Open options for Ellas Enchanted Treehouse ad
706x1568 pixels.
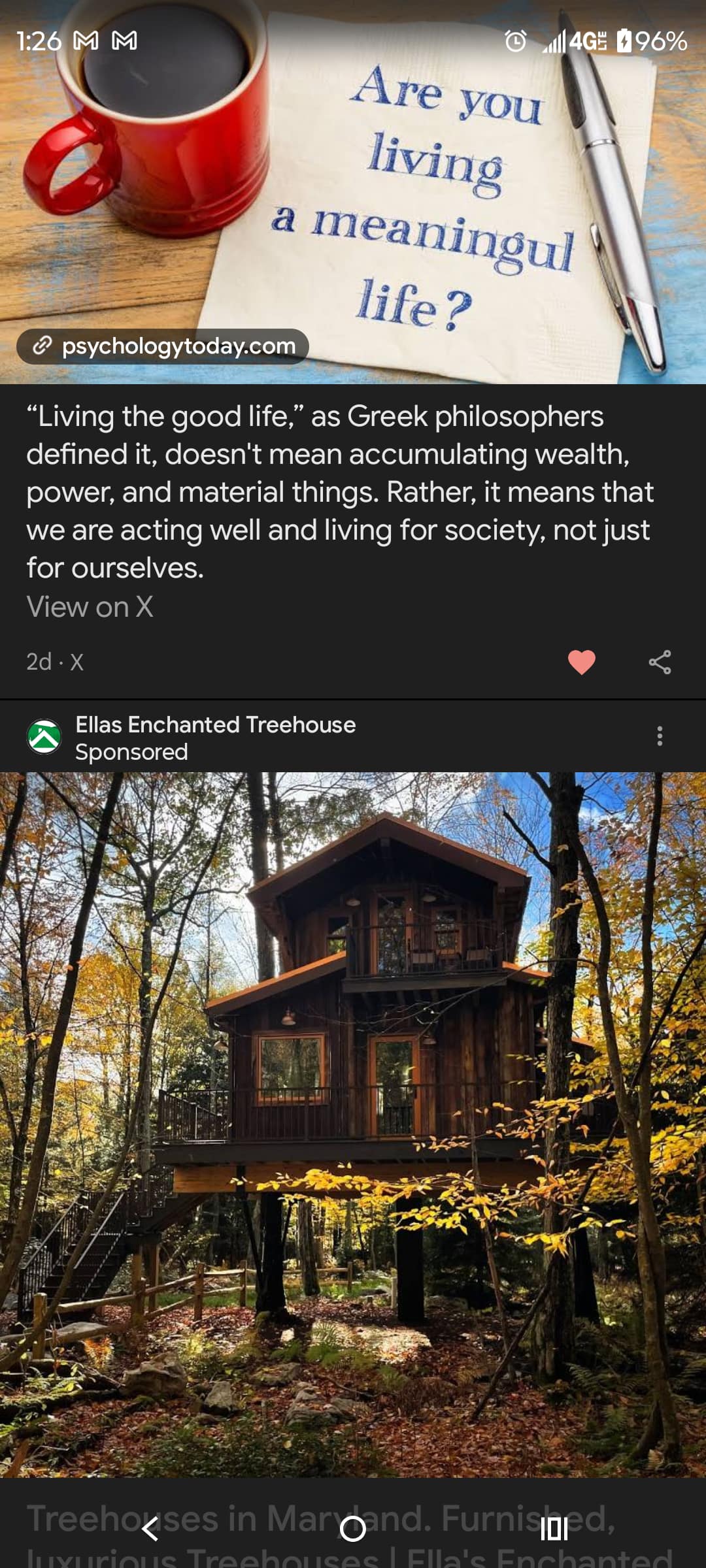point(660,736)
